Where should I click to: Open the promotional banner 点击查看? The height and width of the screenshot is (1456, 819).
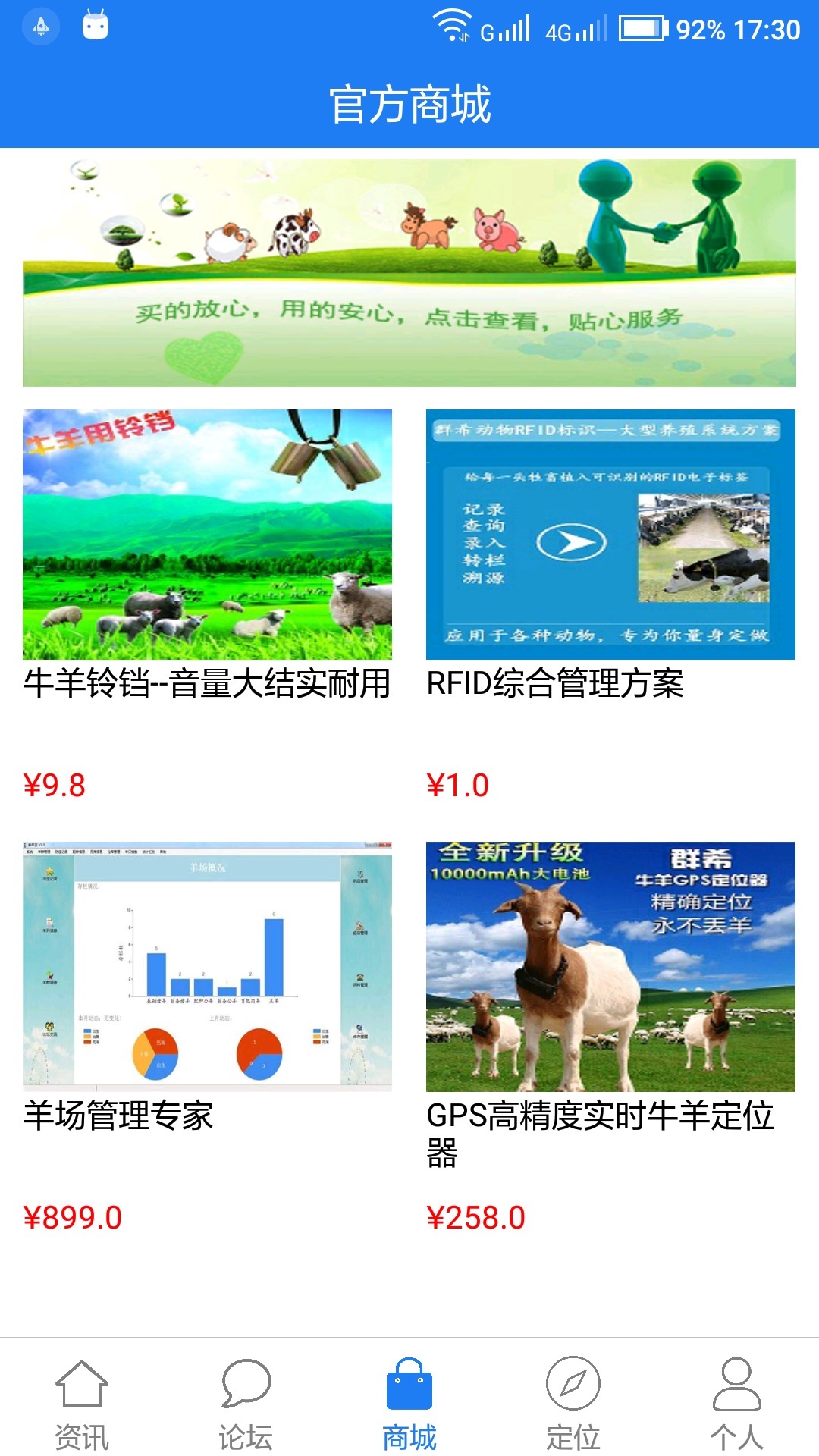point(409,273)
